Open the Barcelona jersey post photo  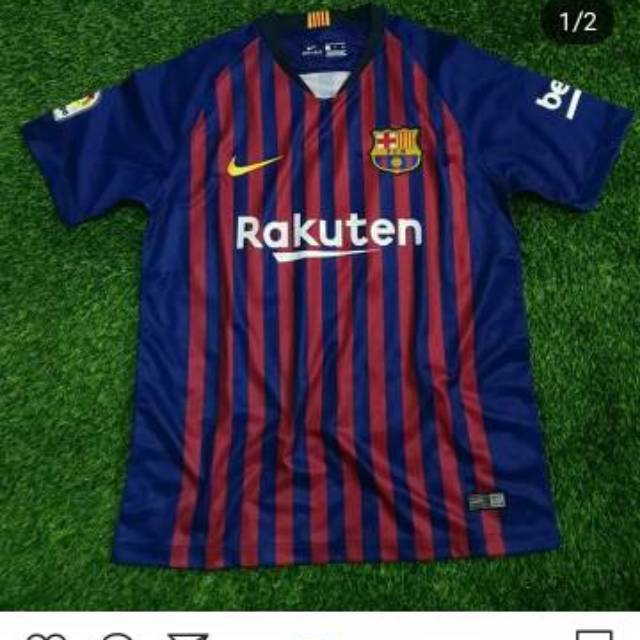coord(320,300)
